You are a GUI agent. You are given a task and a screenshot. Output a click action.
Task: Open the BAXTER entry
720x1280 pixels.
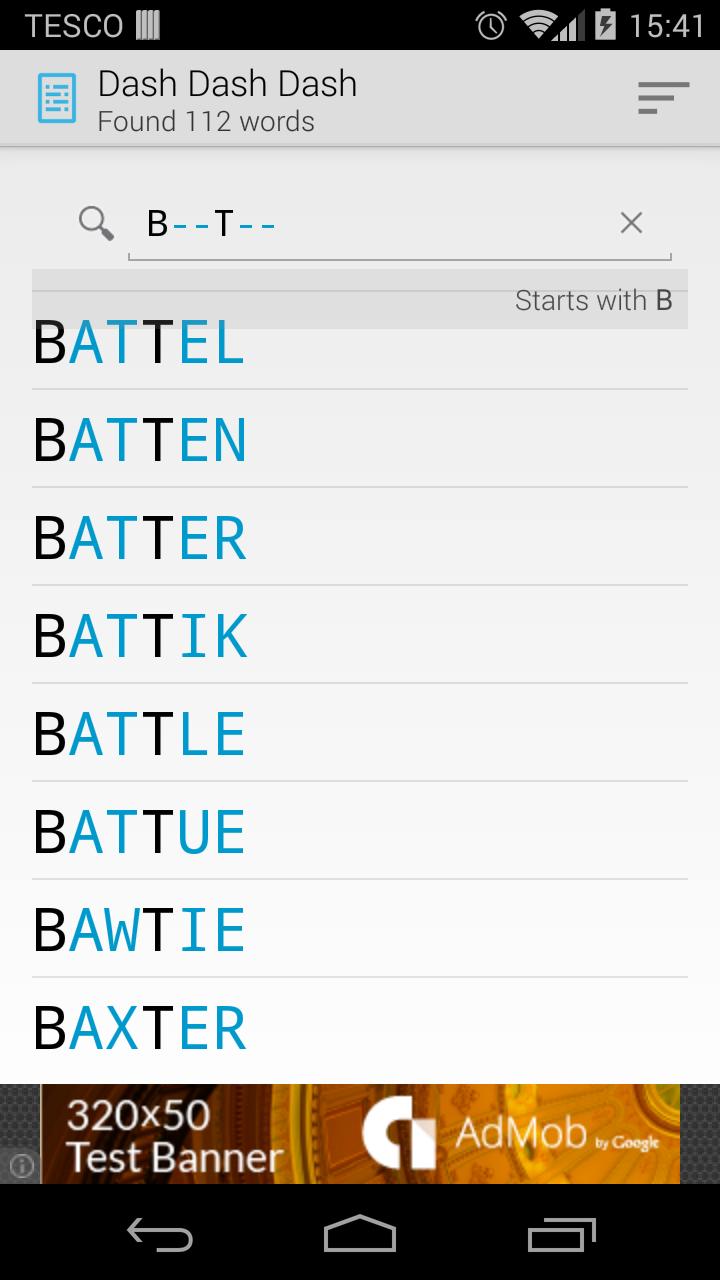pyautogui.click(x=360, y=1028)
